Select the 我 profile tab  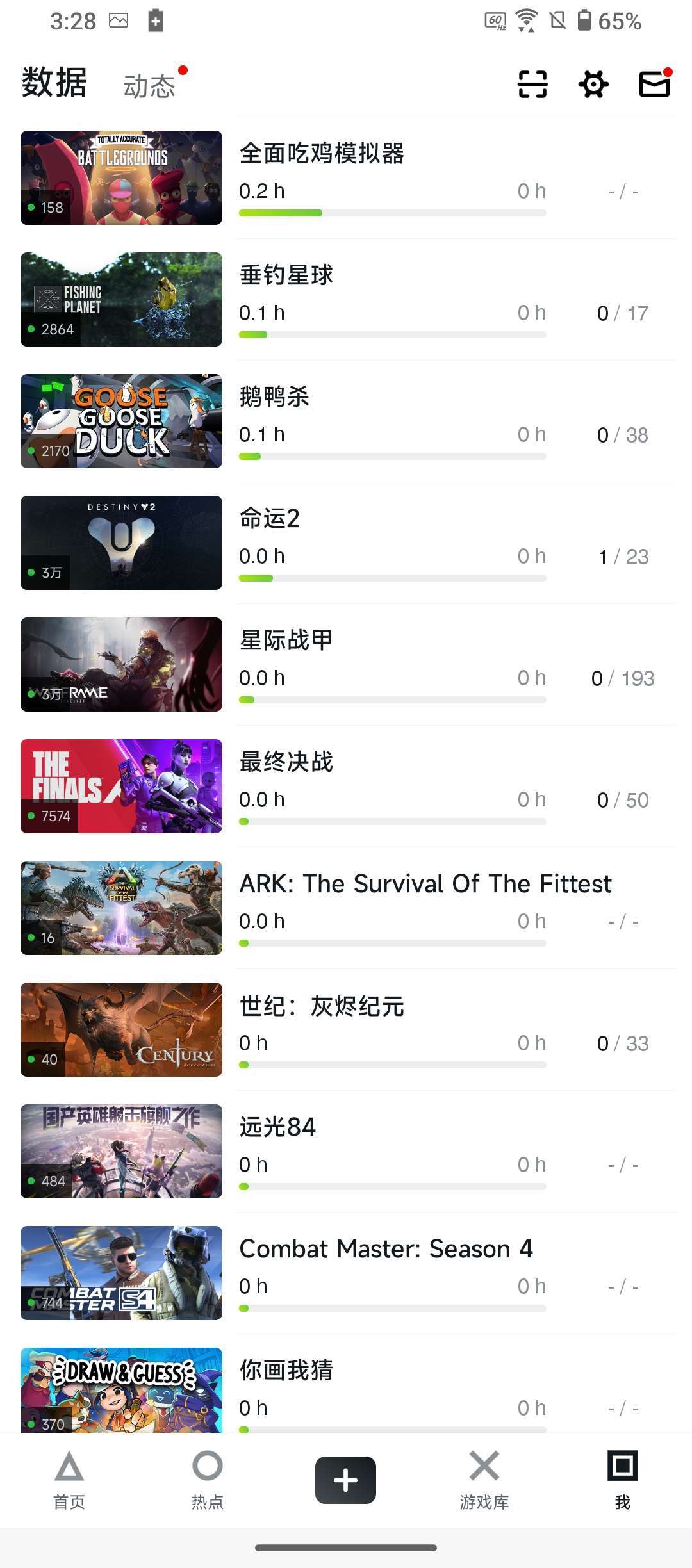623,1480
